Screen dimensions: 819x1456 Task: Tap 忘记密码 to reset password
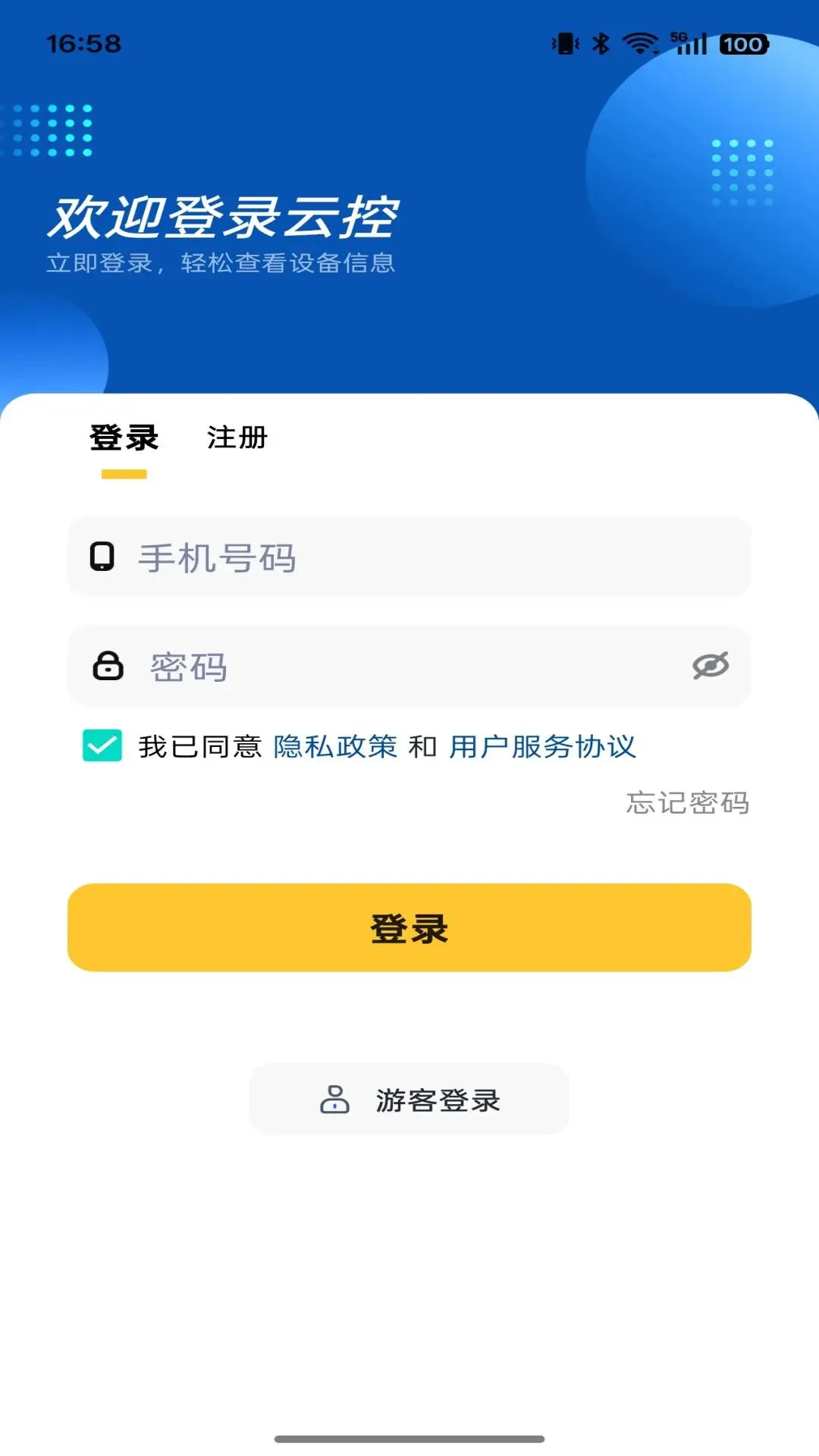pyautogui.click(x=688, y=802)
